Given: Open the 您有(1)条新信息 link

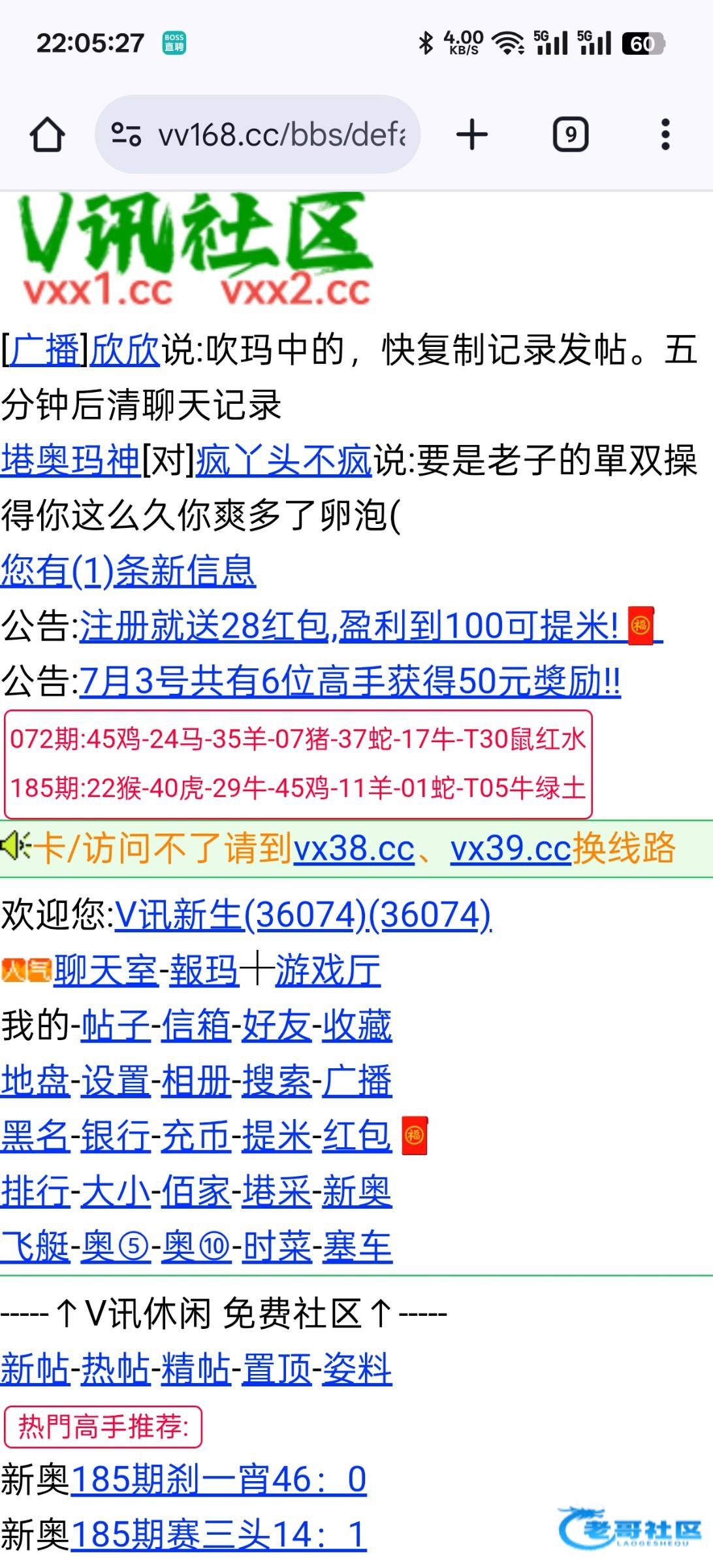Looking at the screenshot, I should point(129,570).
